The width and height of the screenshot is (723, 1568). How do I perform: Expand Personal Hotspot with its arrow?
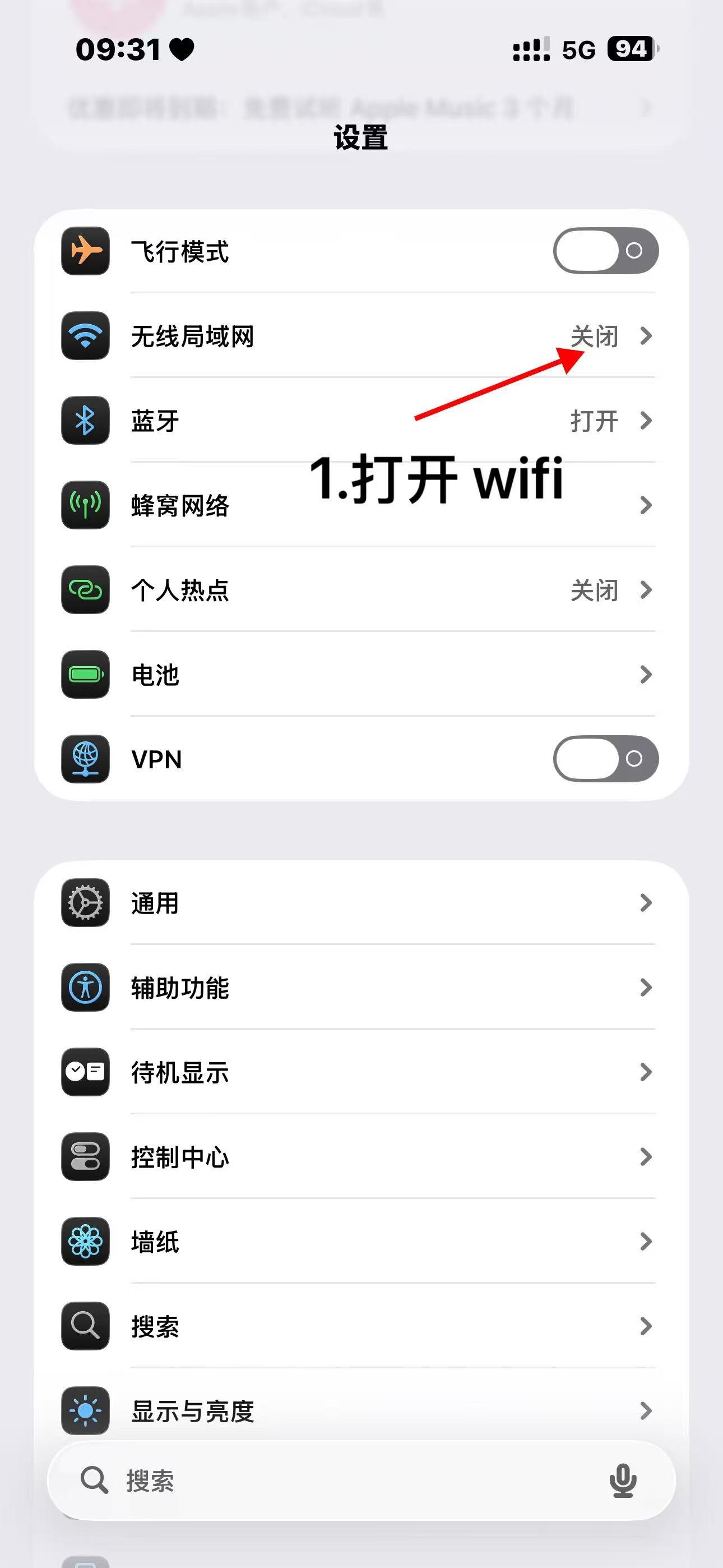[646, 590]
